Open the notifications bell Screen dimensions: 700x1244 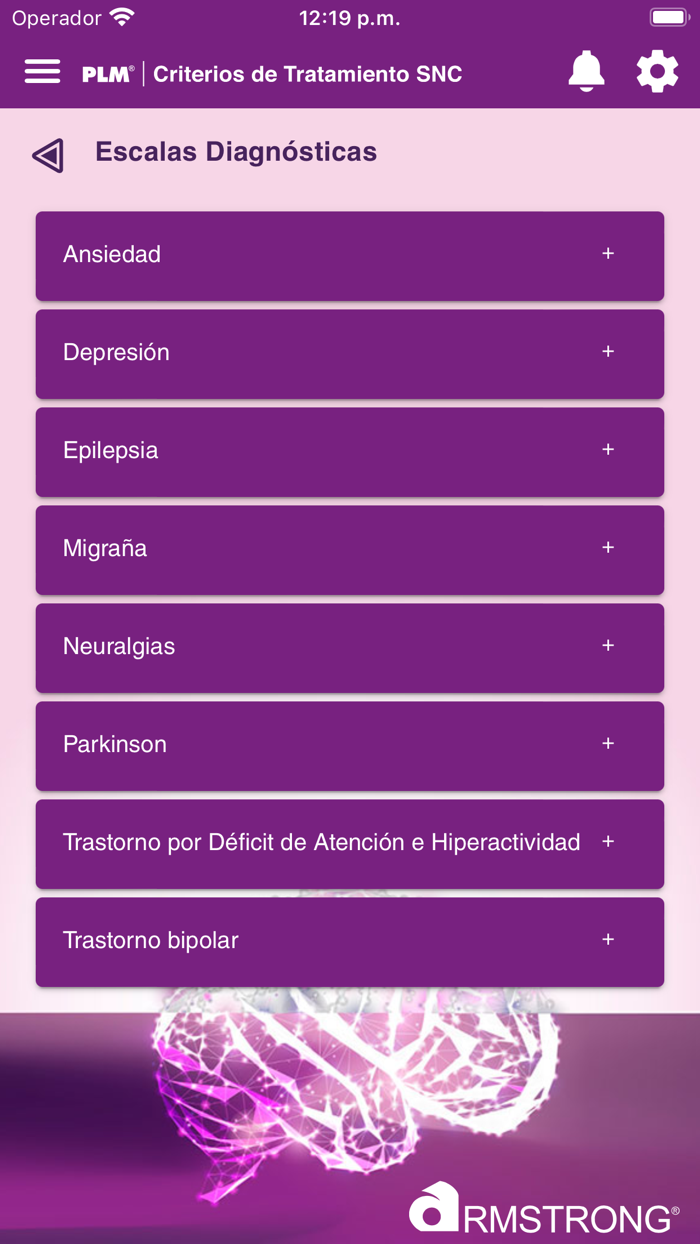pos(587,72)
